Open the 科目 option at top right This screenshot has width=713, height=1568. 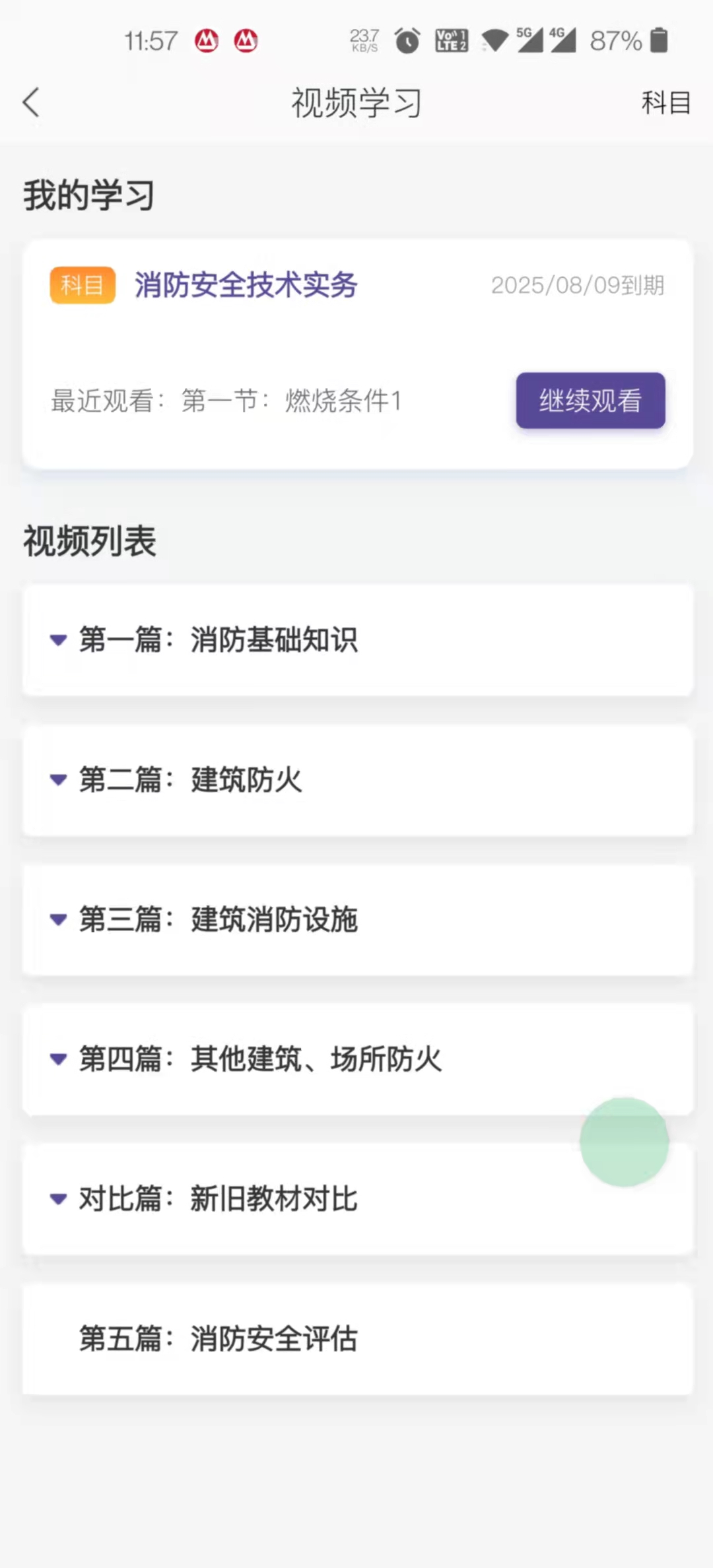click(665, 102)
